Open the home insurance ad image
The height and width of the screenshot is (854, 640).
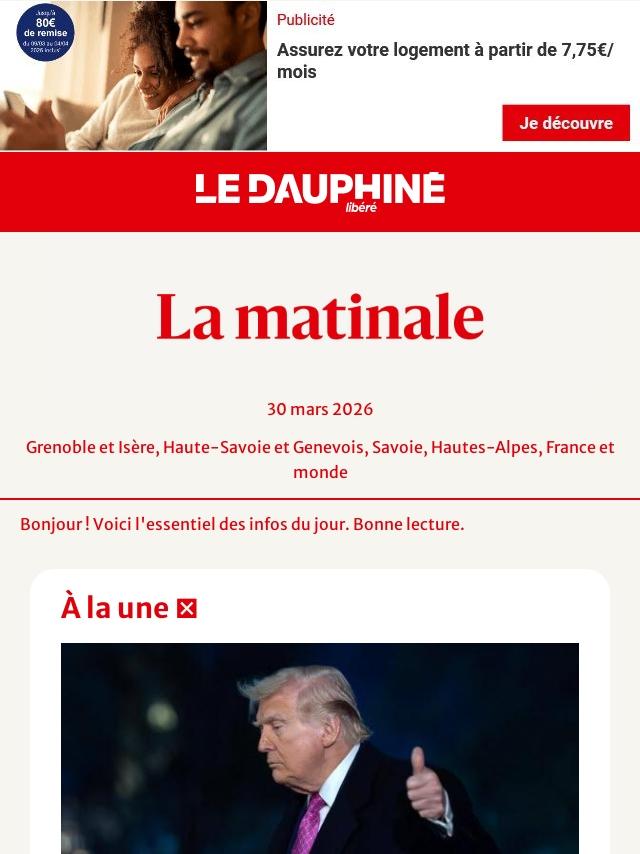pos(133,76)
